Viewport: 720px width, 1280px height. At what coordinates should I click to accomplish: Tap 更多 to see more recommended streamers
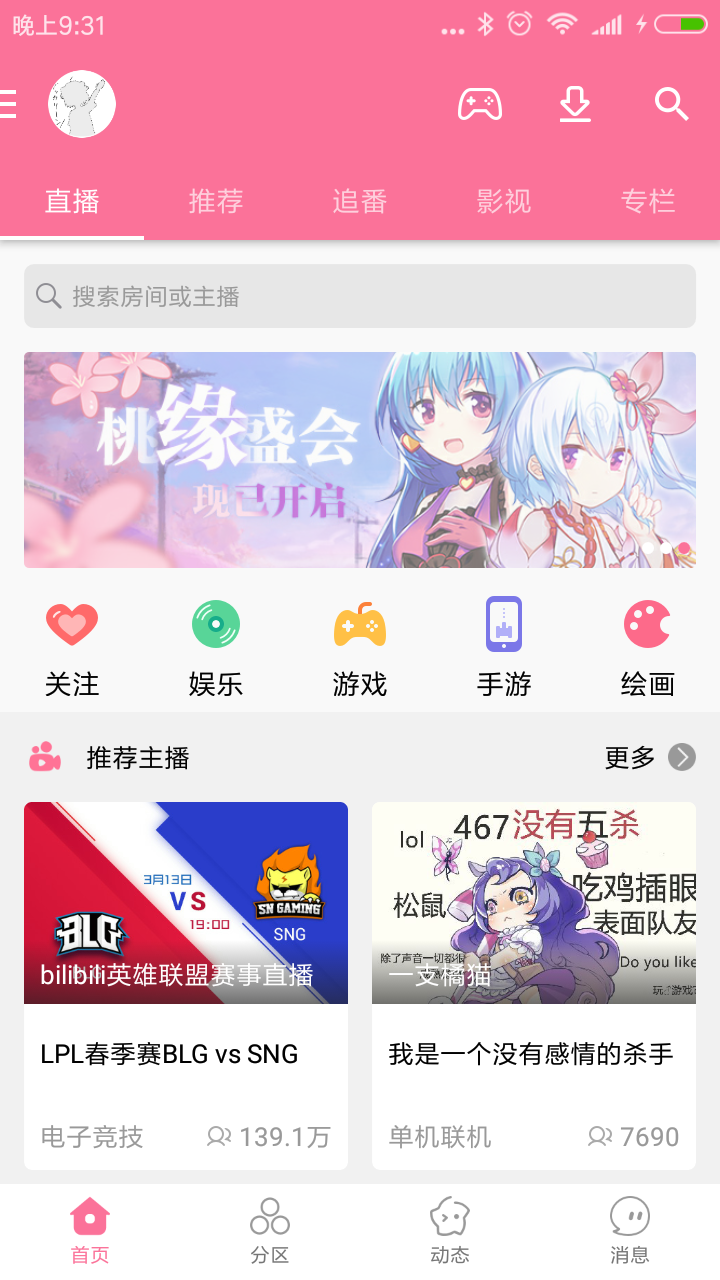648,758
